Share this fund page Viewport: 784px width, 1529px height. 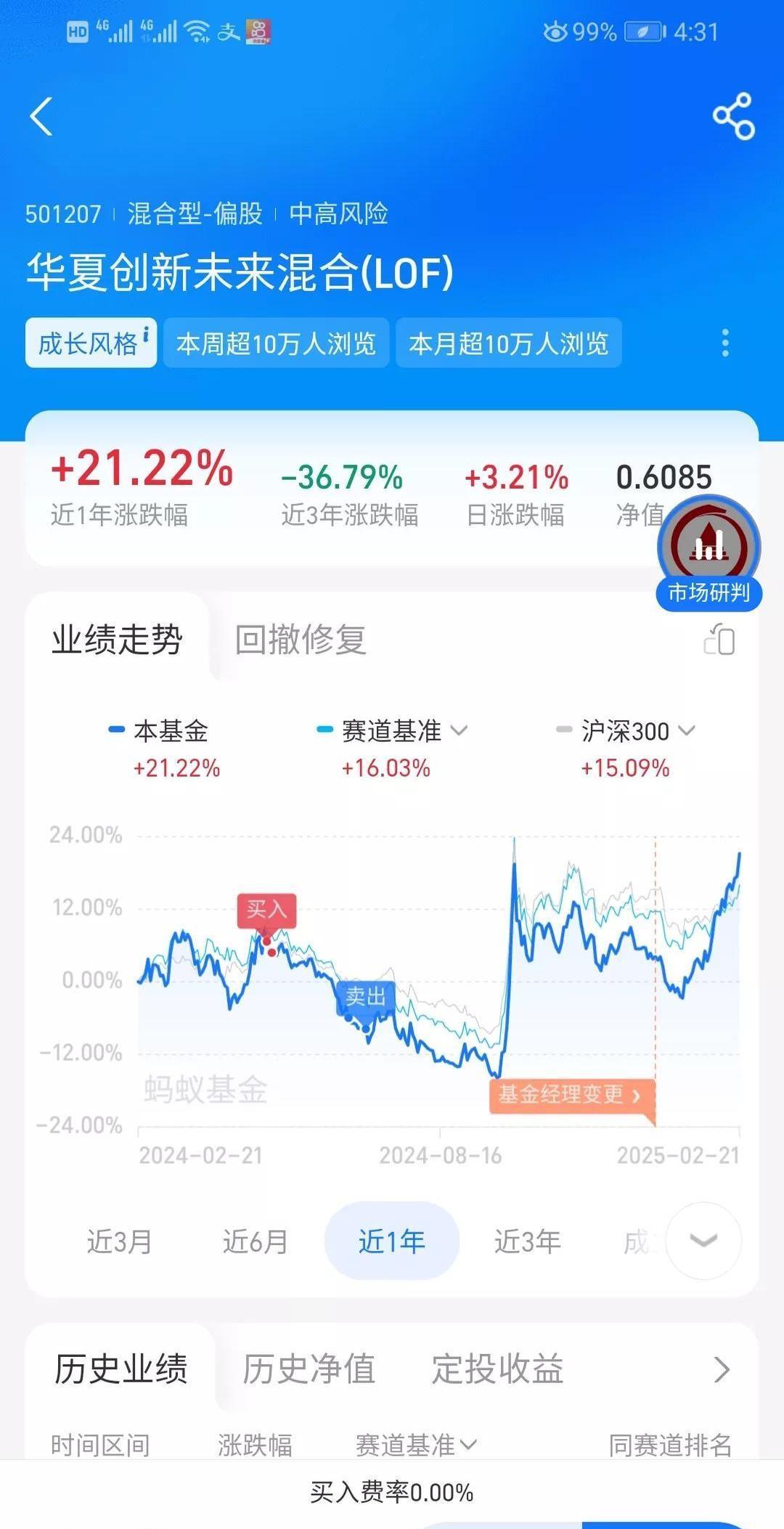click(x=734, y=116)
